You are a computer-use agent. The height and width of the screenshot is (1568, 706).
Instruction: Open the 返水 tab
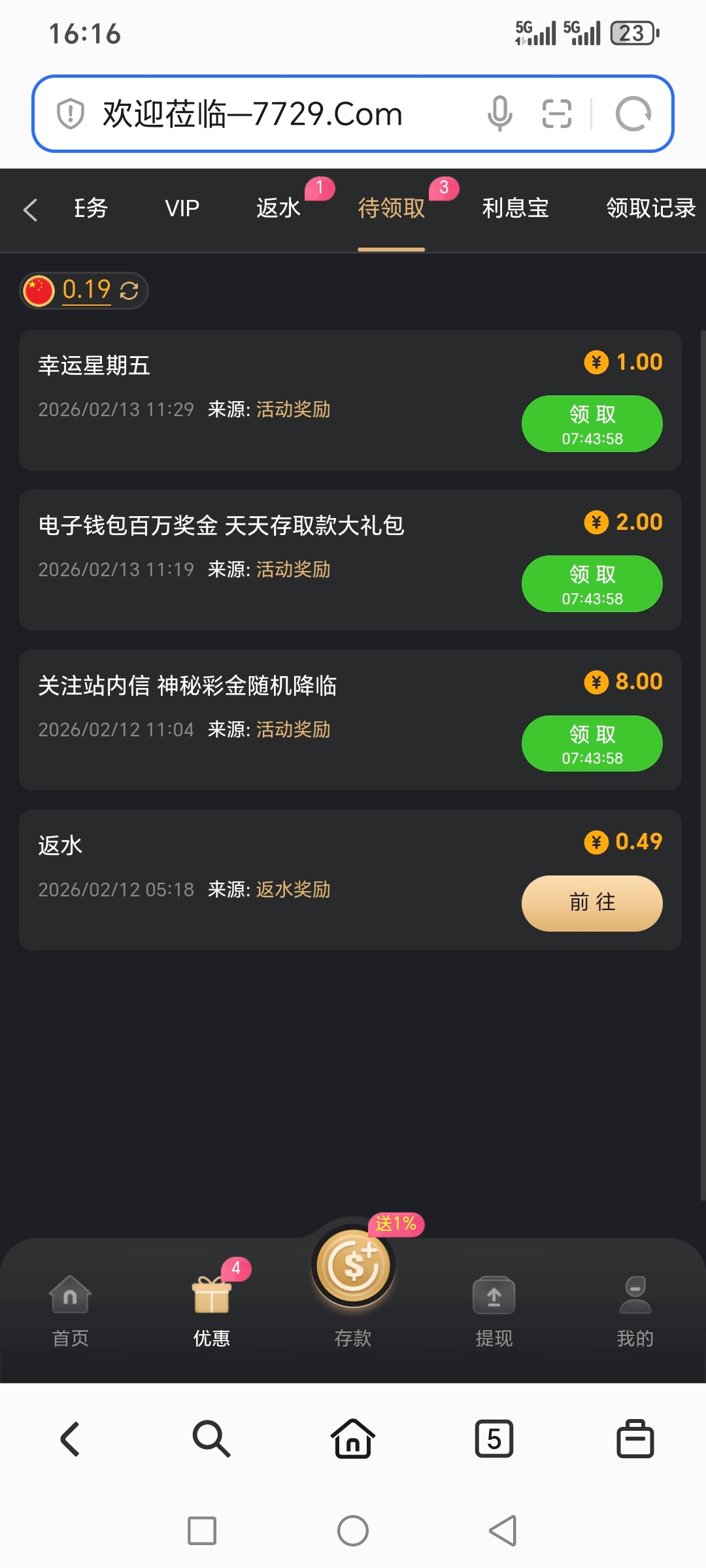pos(278,208)
